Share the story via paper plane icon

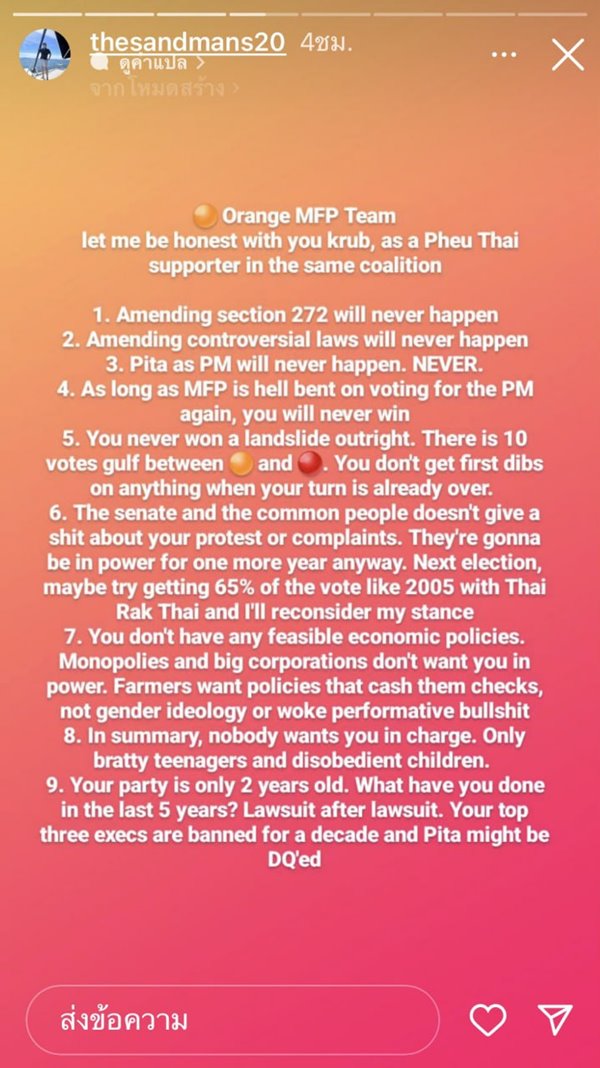click(555, 1020)
